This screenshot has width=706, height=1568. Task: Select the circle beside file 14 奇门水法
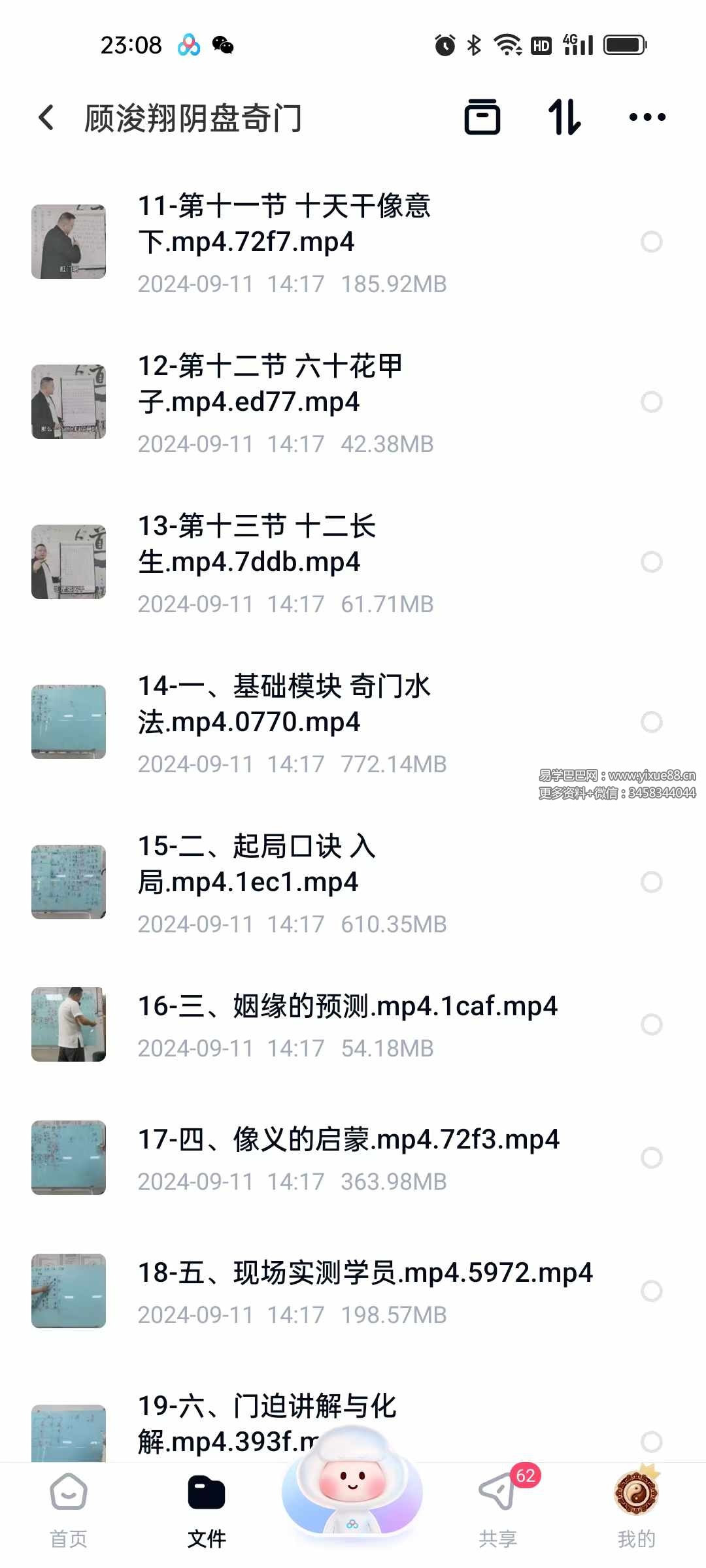pos(652,722)
